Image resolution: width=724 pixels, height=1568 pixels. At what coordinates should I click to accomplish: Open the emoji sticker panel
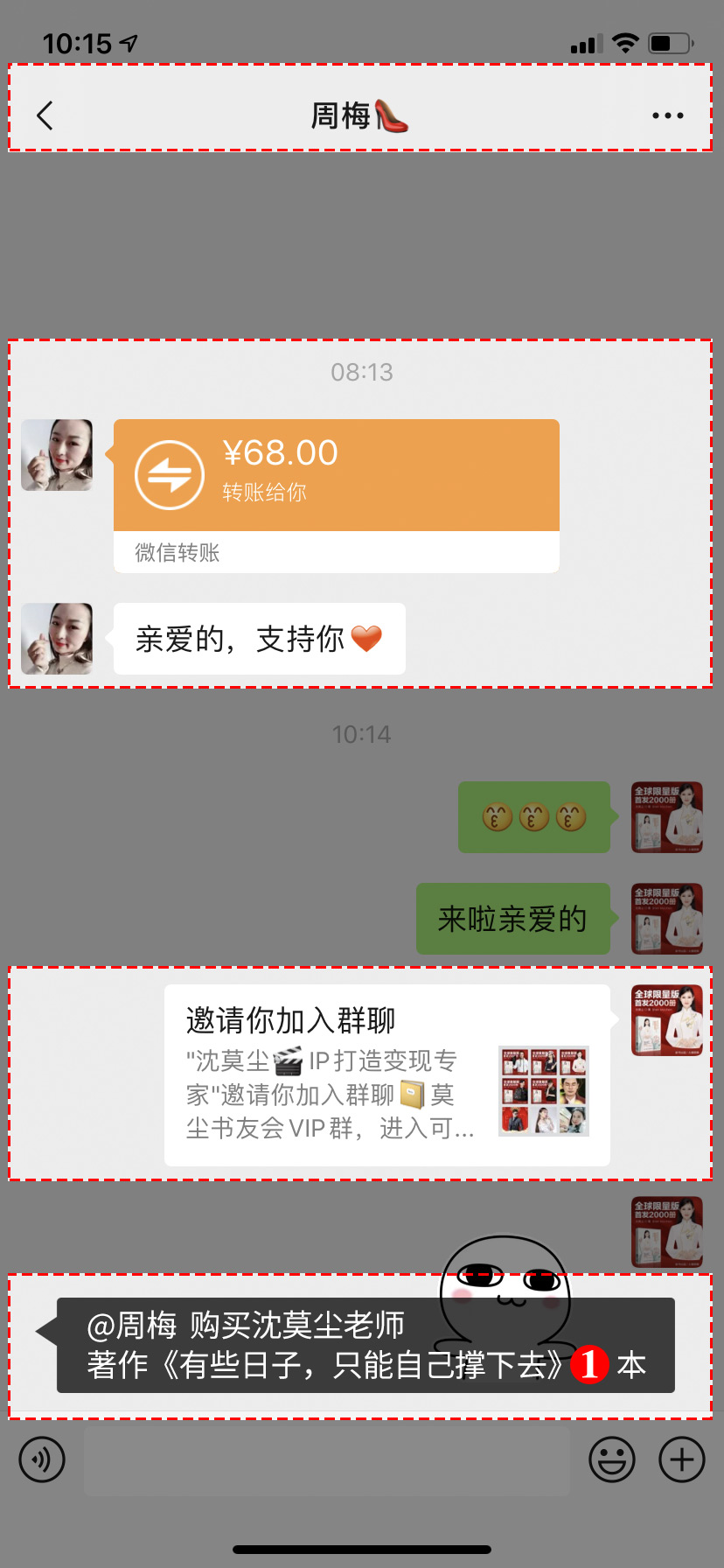(x=612, y=1459)
